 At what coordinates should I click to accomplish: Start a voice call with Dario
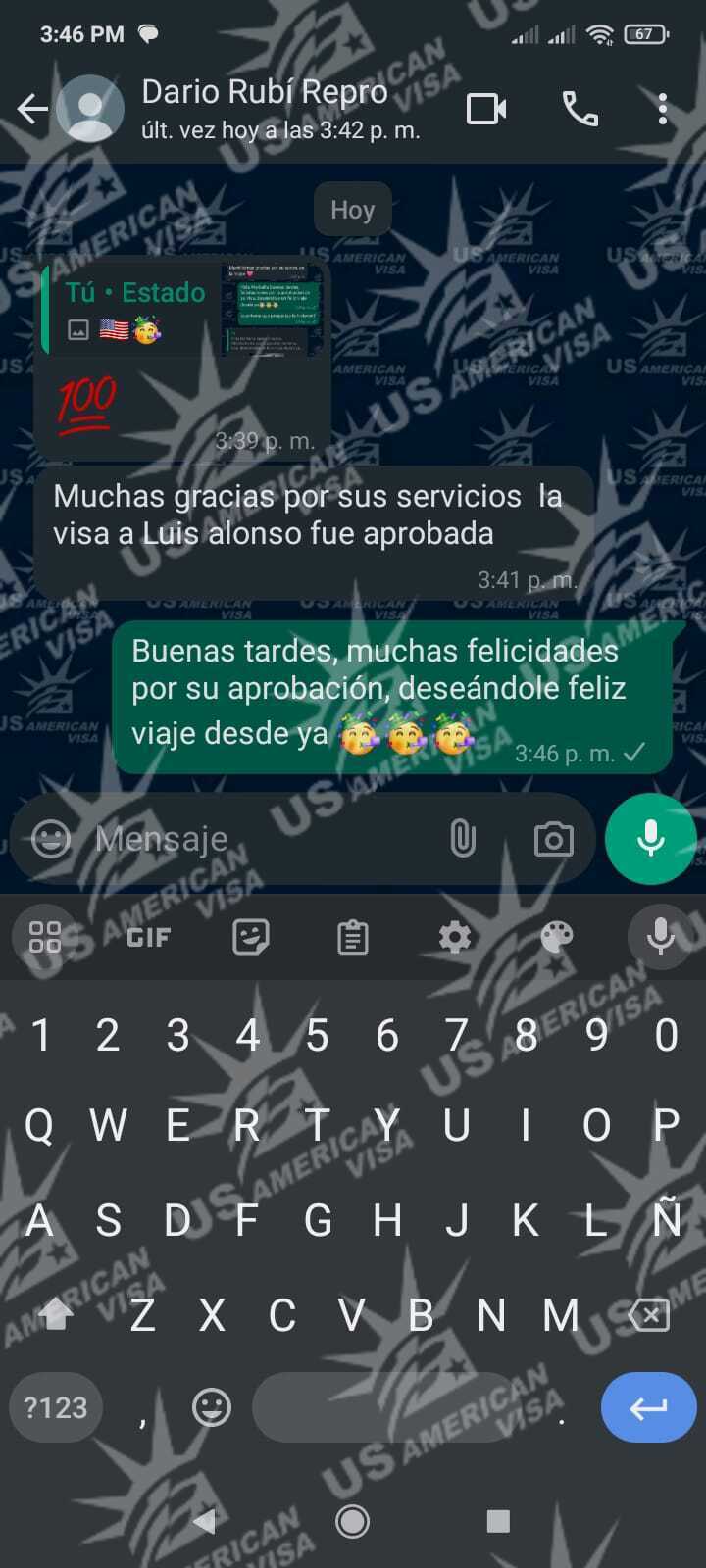(x=580, y=109)
